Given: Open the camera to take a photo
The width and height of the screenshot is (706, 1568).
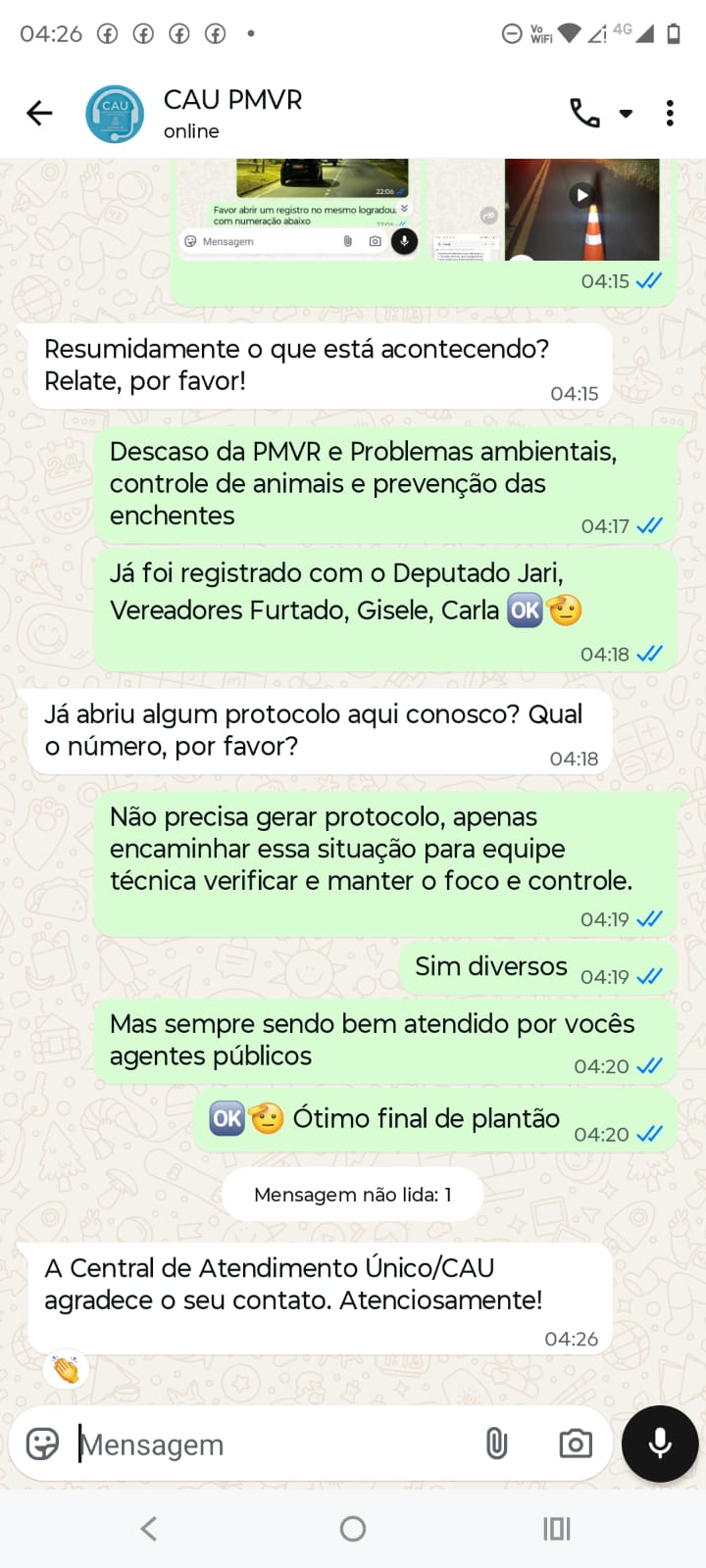Looking at the screenshot, I should (576, 1444).
